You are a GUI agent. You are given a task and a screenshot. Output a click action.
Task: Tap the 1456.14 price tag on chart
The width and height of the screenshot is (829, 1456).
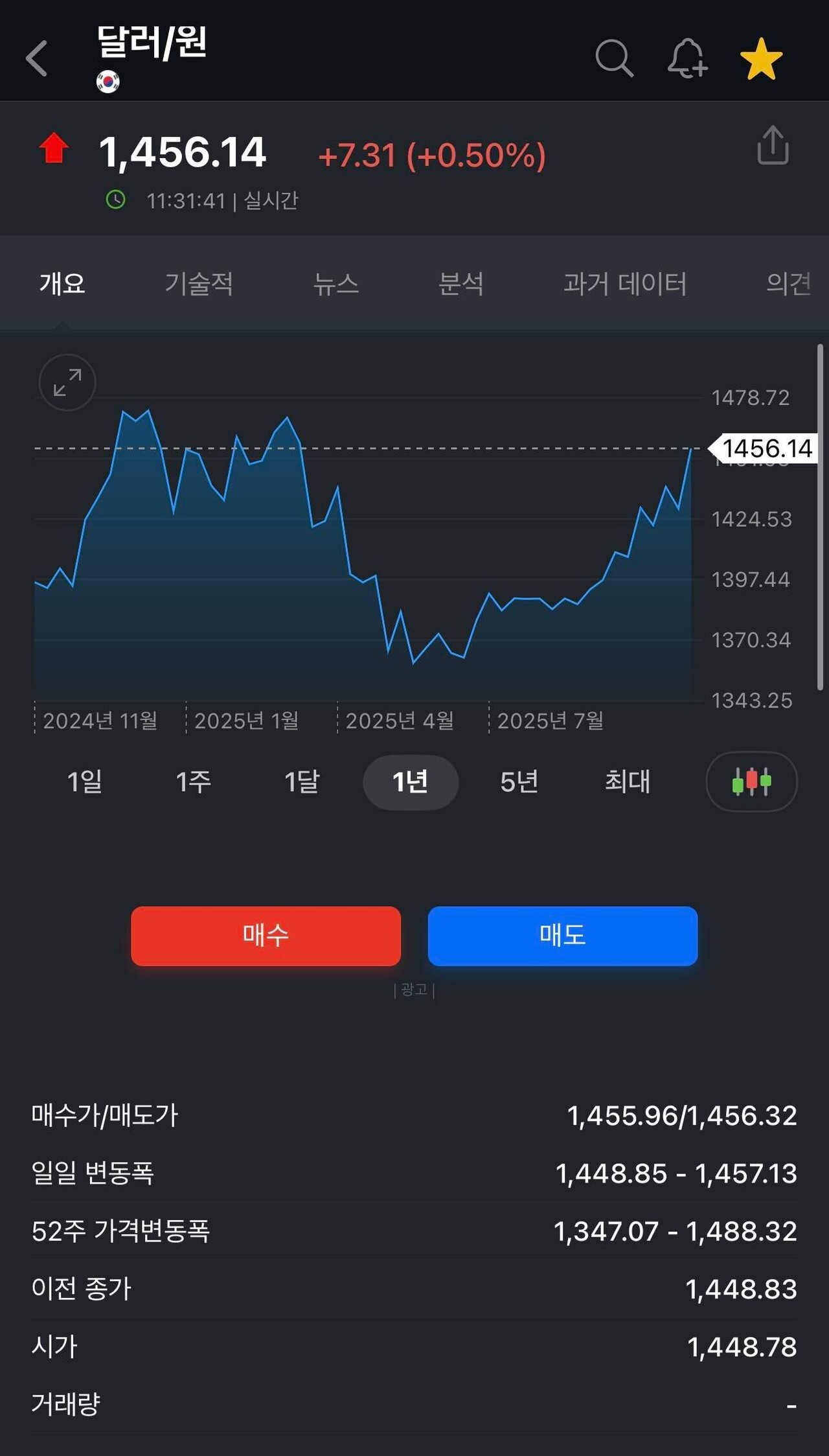coord(764,447)
